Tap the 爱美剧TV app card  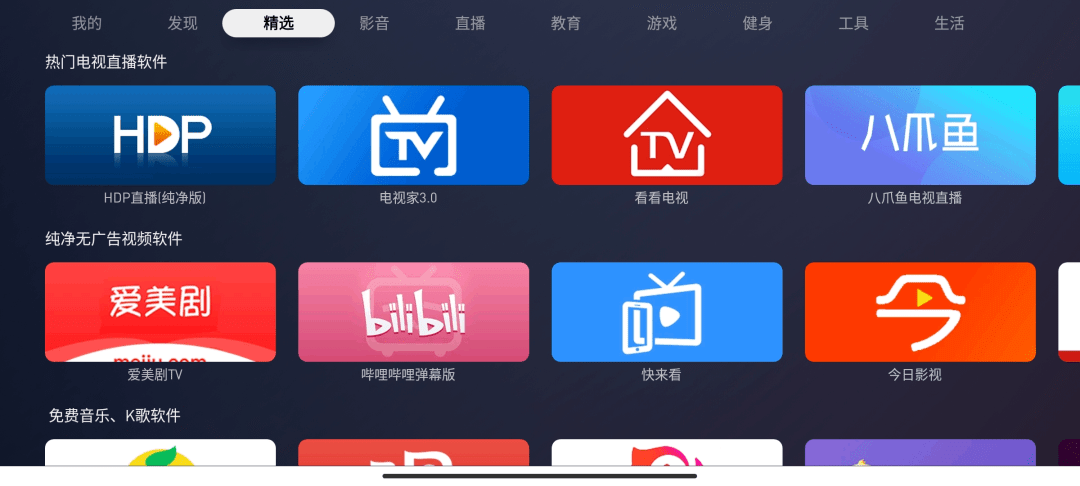click(x=160, y=312)
